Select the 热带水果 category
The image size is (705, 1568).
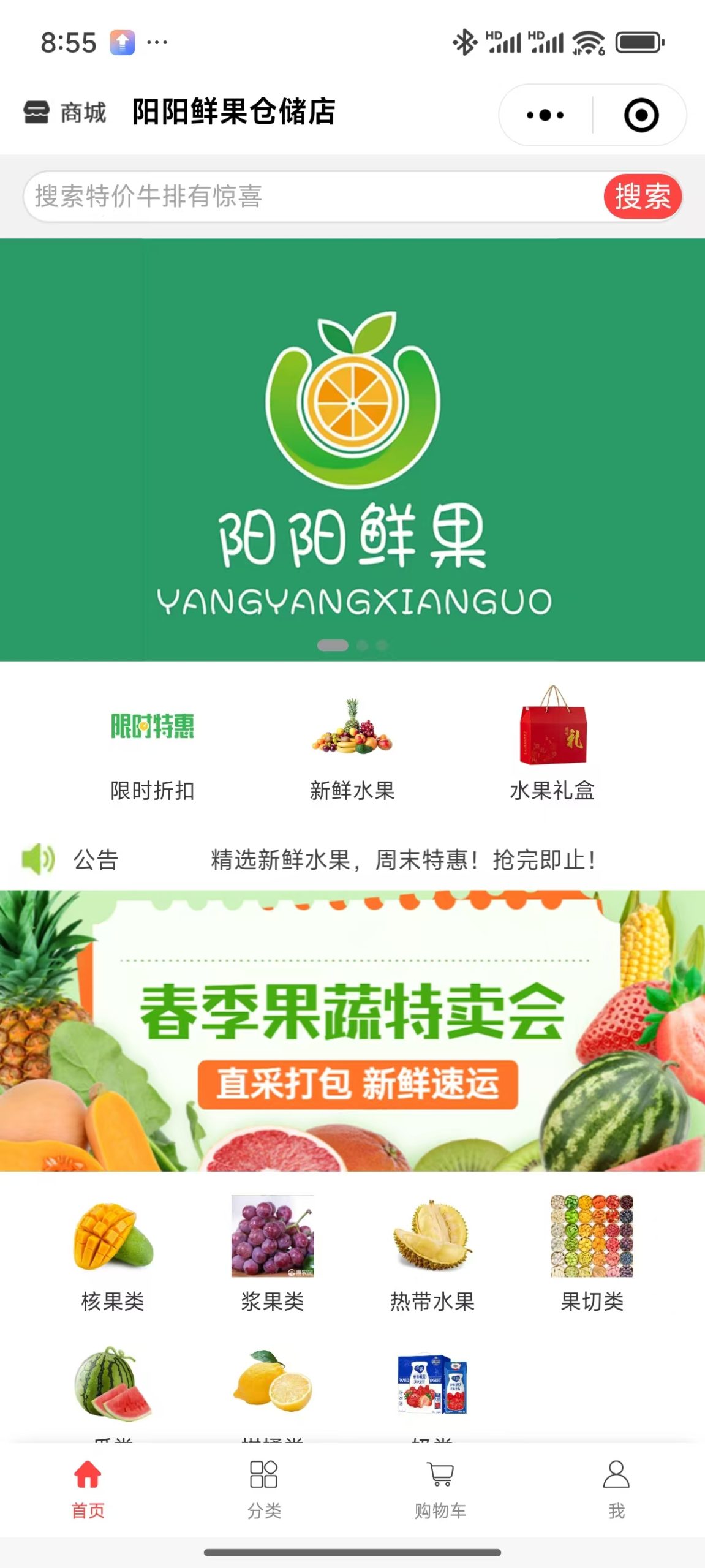coord(432,1253)
